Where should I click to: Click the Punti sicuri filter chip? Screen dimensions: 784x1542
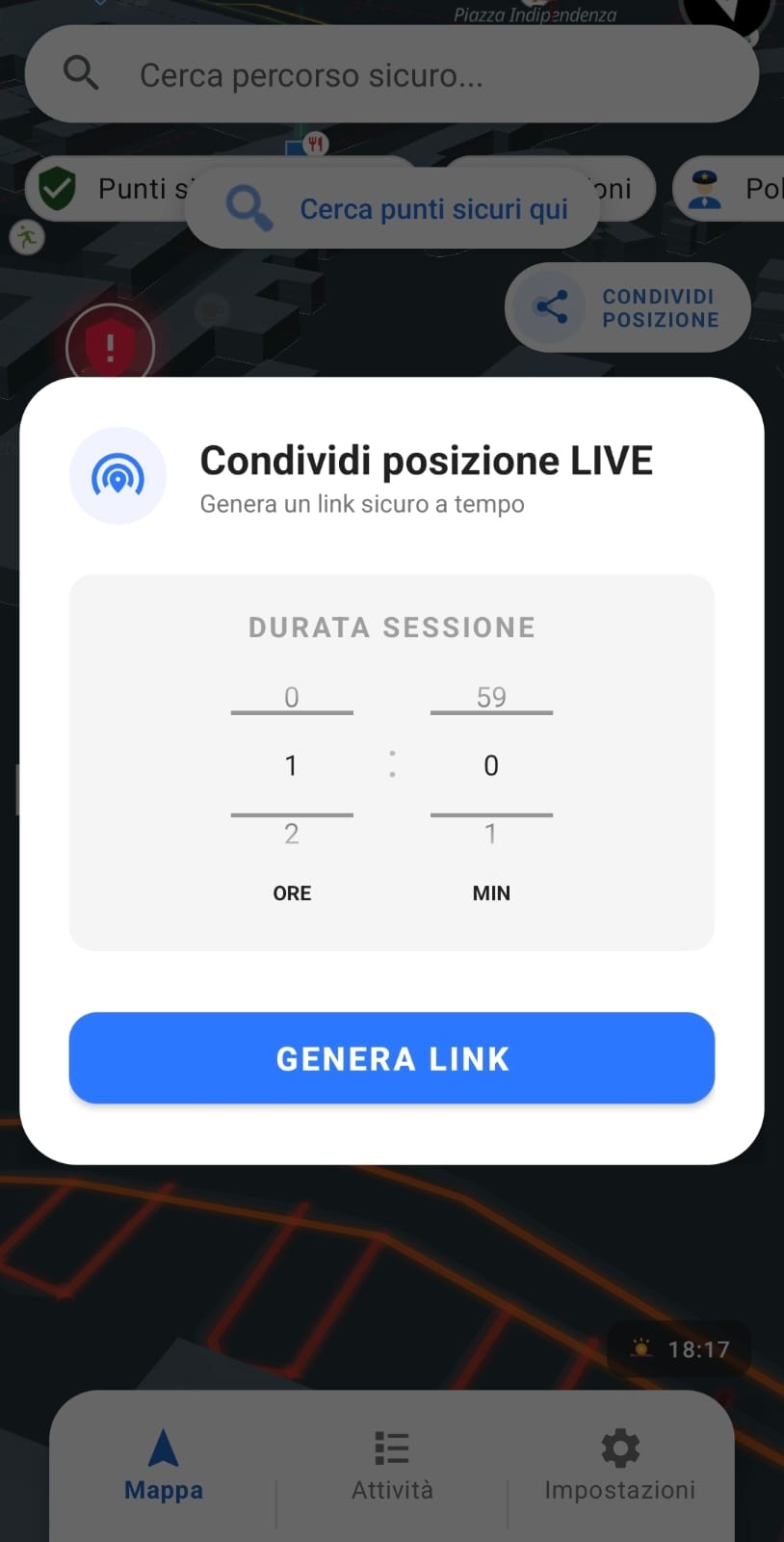pyautogui.click(x=125, y=188)
